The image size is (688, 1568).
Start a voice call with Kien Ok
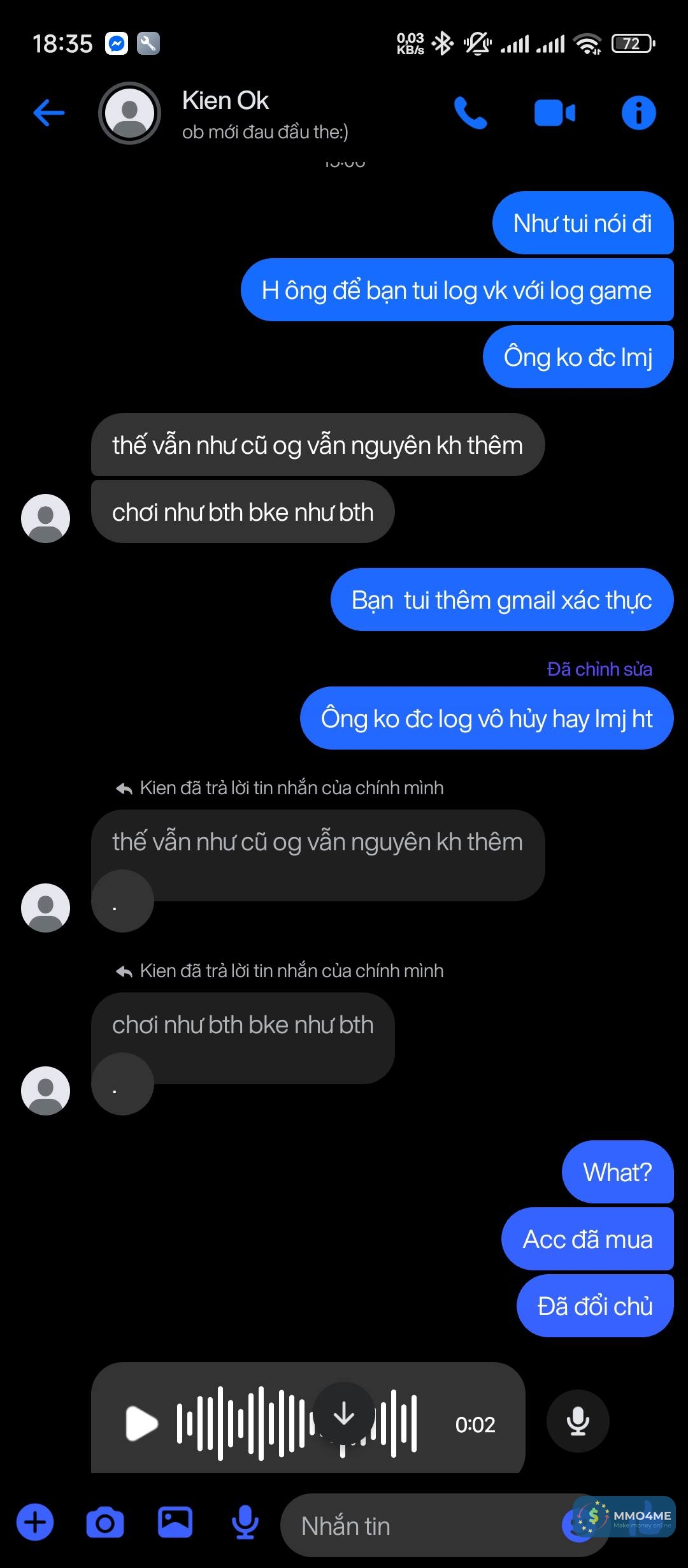coord(470,113)
